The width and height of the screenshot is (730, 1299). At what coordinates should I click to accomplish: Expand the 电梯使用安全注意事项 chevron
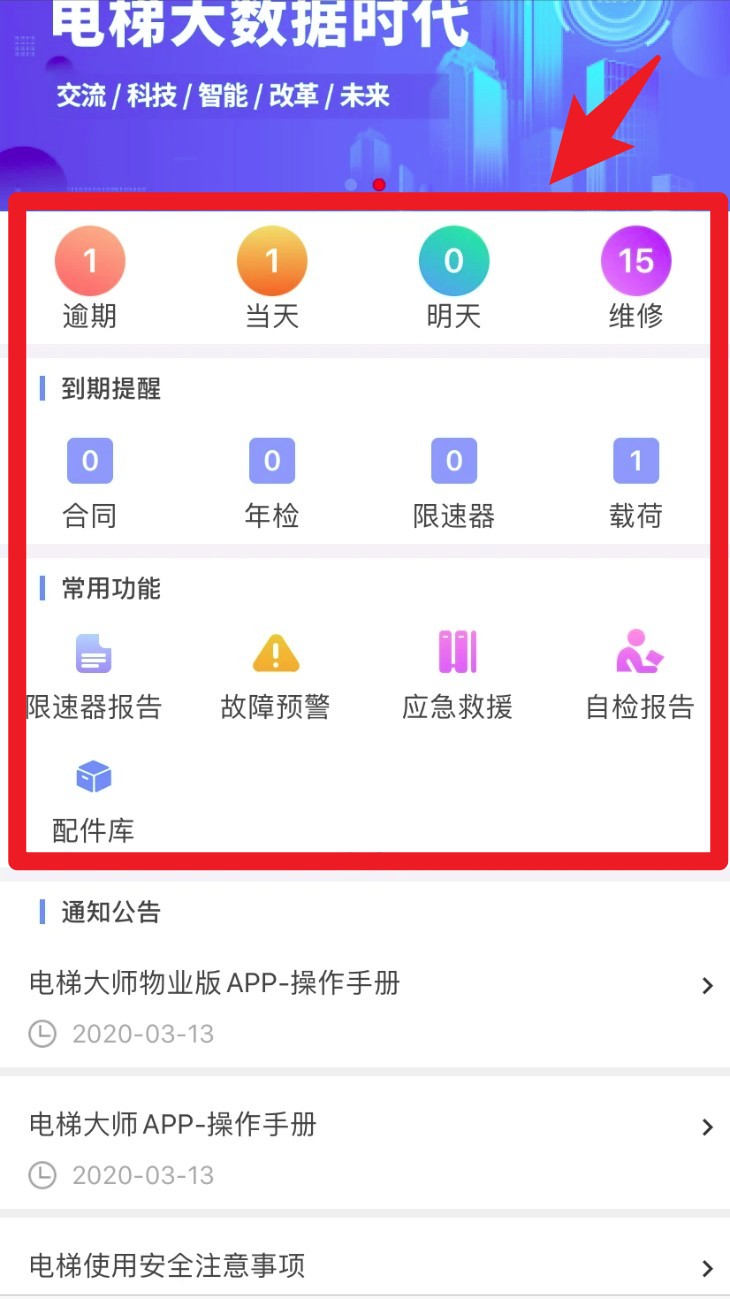point(708,1266)
